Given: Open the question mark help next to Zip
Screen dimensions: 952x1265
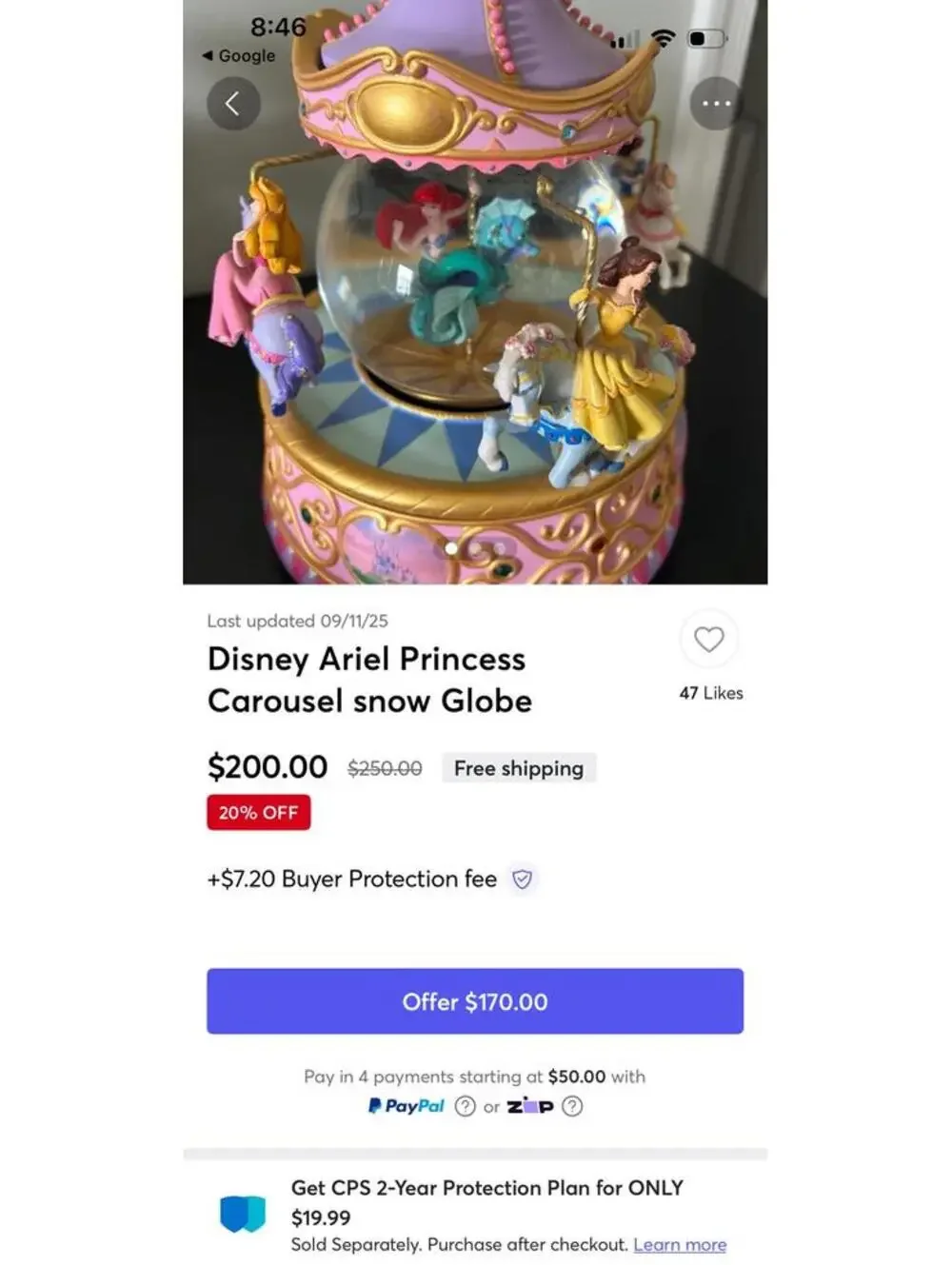Looking at the screenshot, I should [573, 1106].
